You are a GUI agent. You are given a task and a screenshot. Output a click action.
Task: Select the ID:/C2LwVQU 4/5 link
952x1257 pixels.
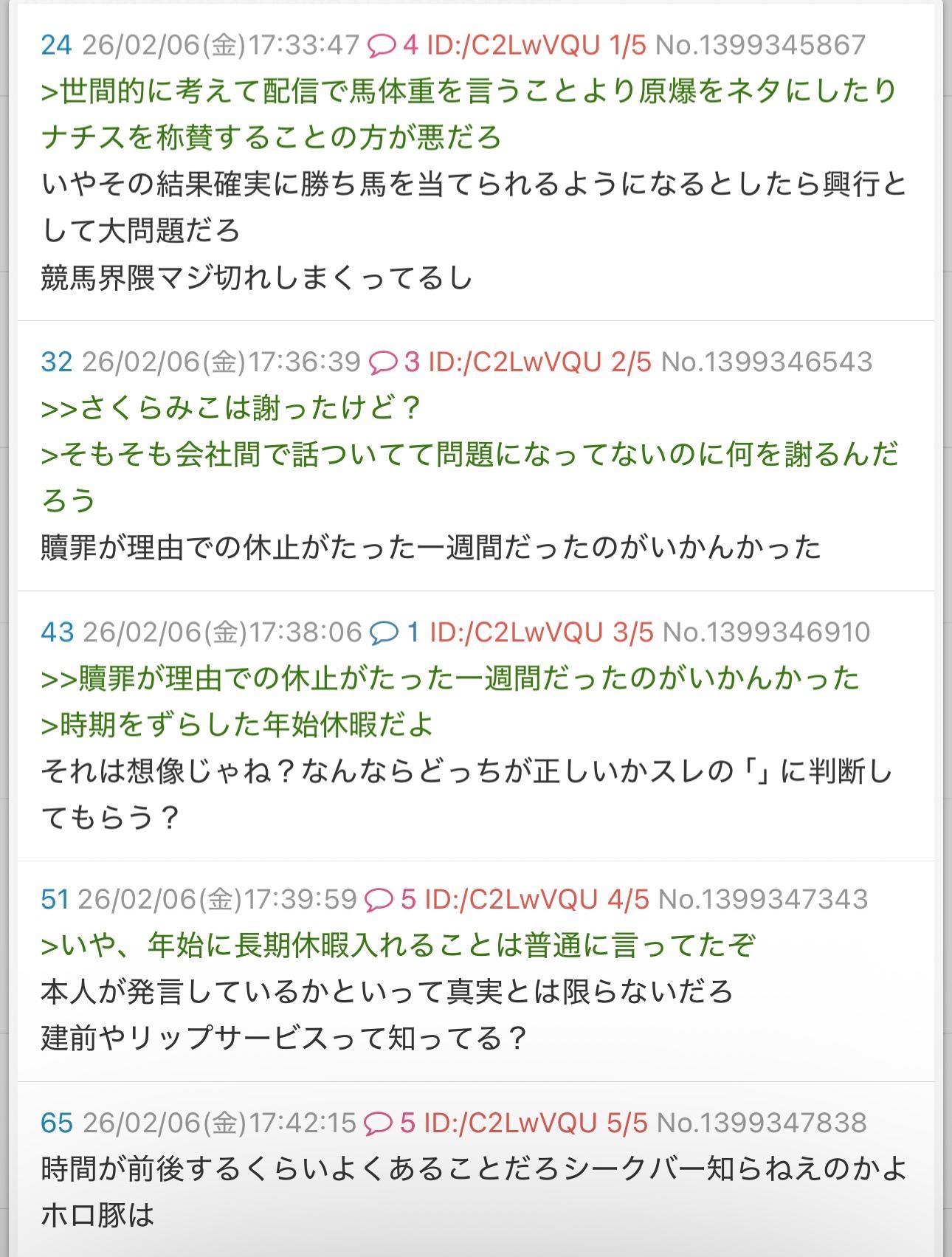click(x=537, y=899)
